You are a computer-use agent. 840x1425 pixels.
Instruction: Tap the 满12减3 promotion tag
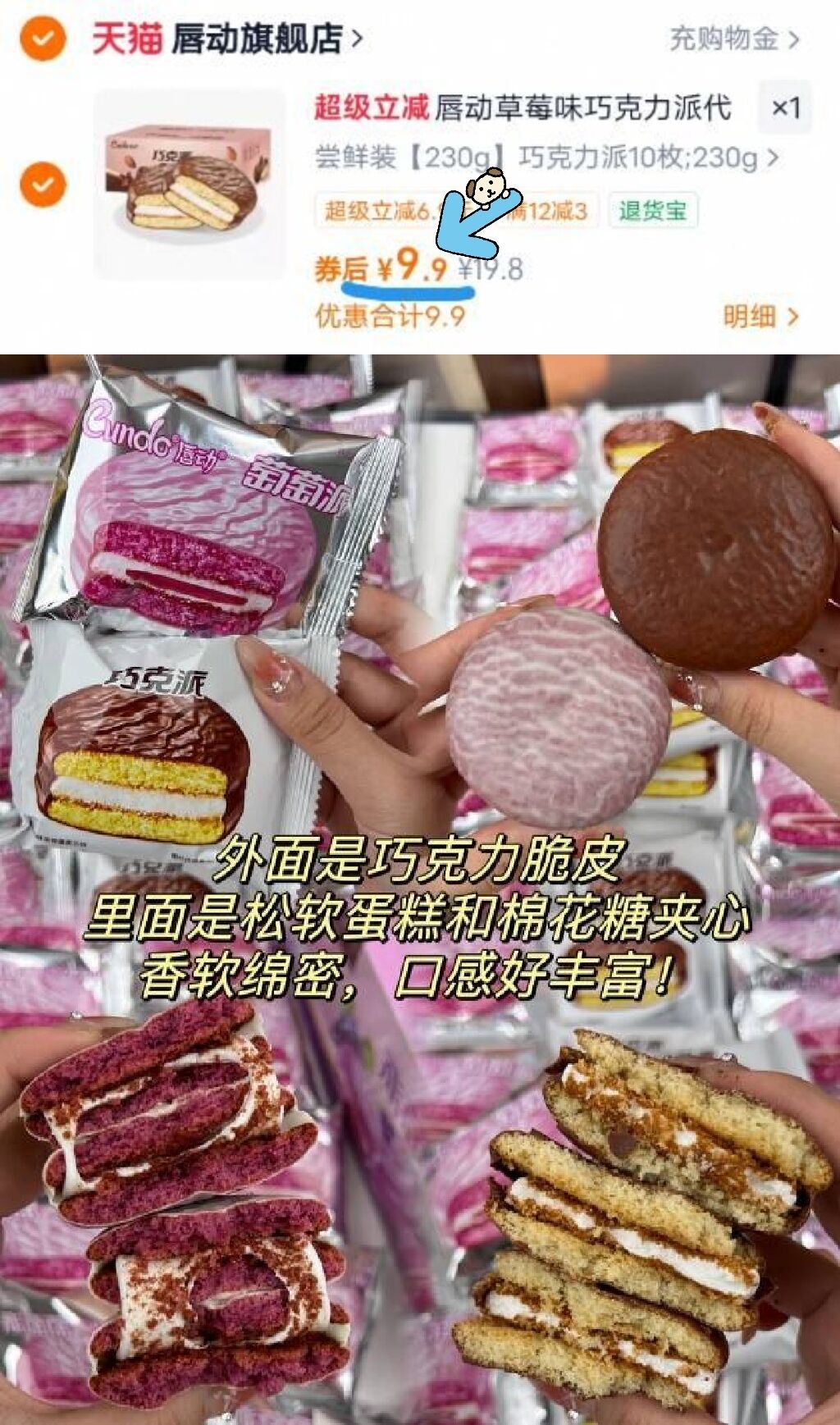tap(551, 212)
